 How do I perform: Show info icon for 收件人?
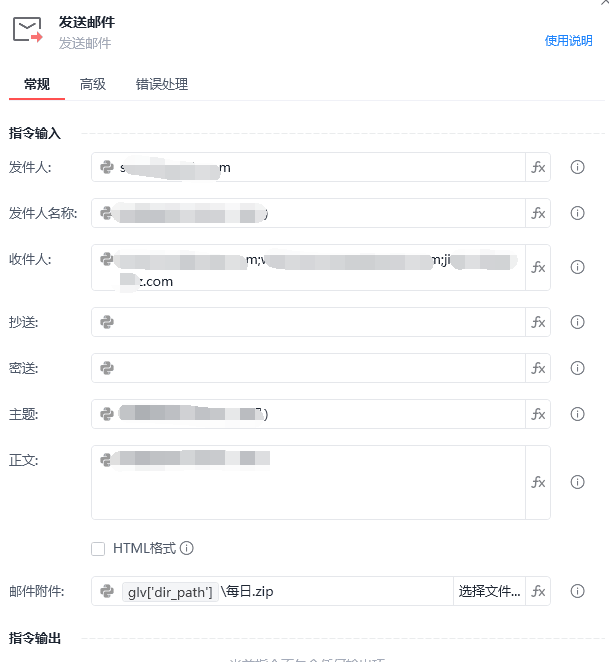(577, 267)
